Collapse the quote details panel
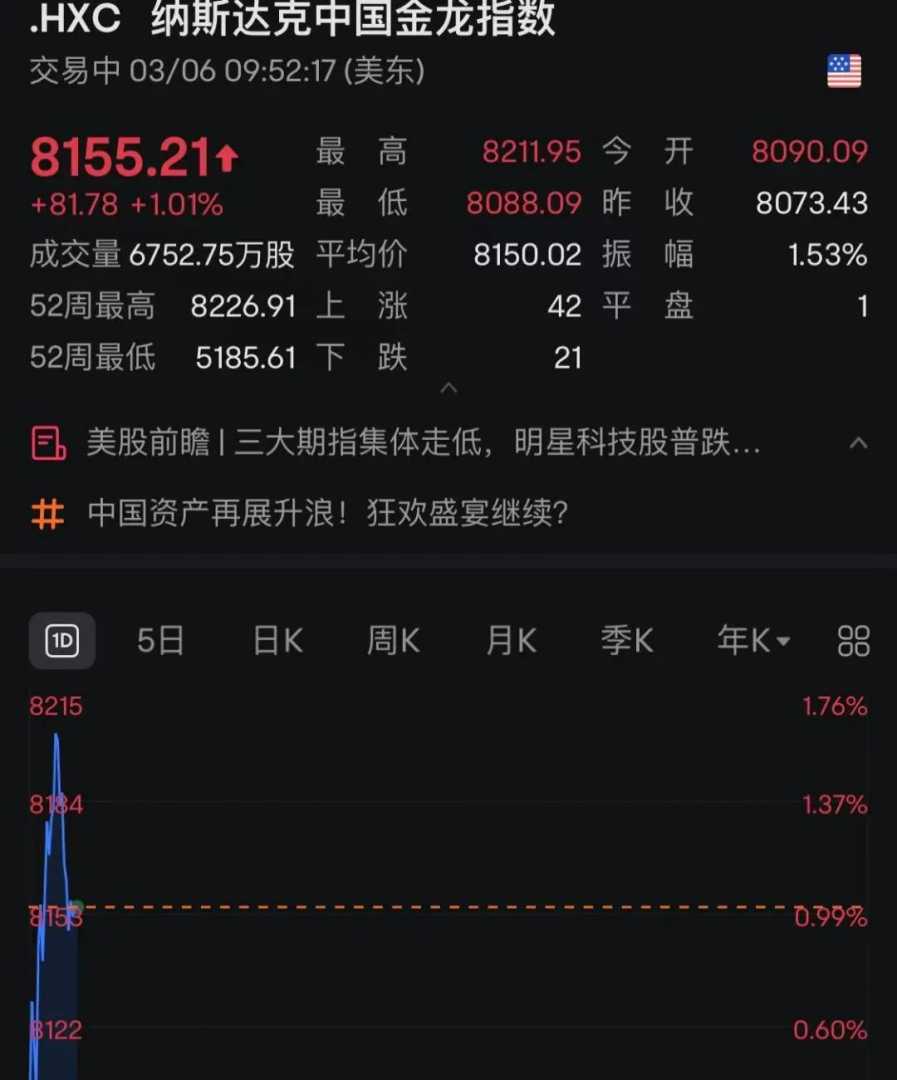897x1080 pixels. [449, 388]
